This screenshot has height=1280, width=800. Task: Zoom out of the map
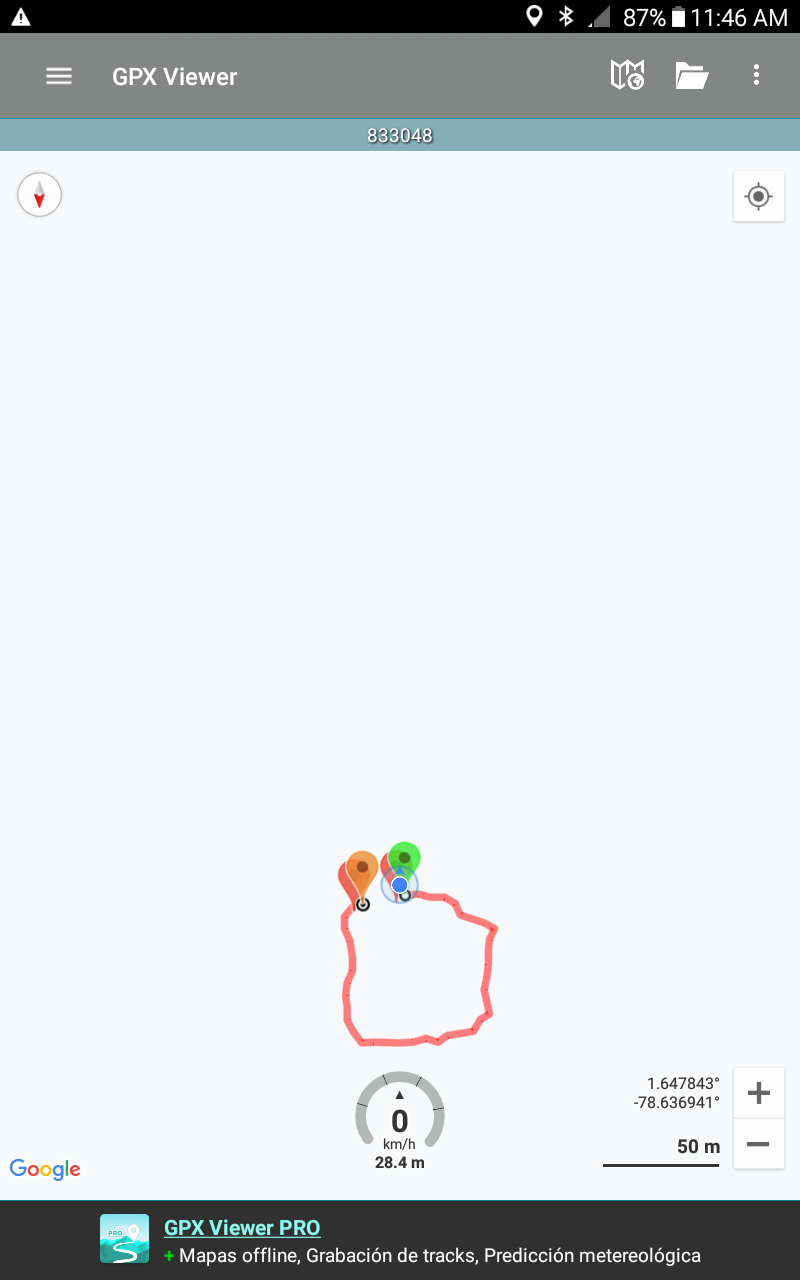point(758,1144)
